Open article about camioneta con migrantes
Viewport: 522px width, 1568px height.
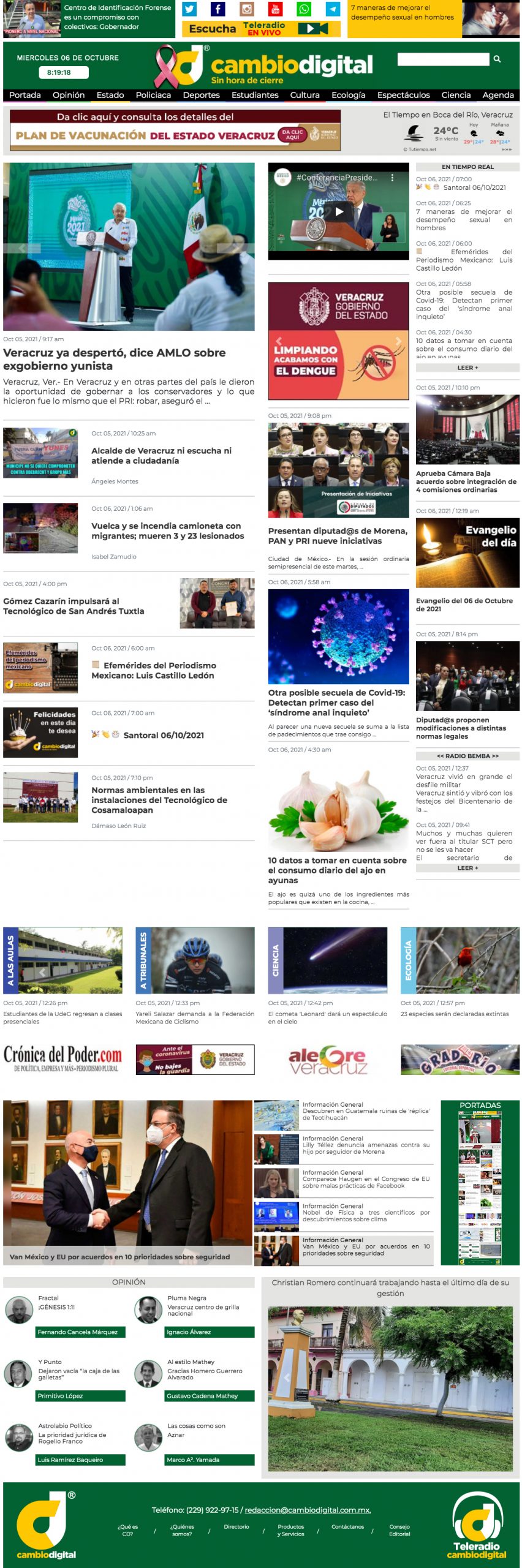167,530
